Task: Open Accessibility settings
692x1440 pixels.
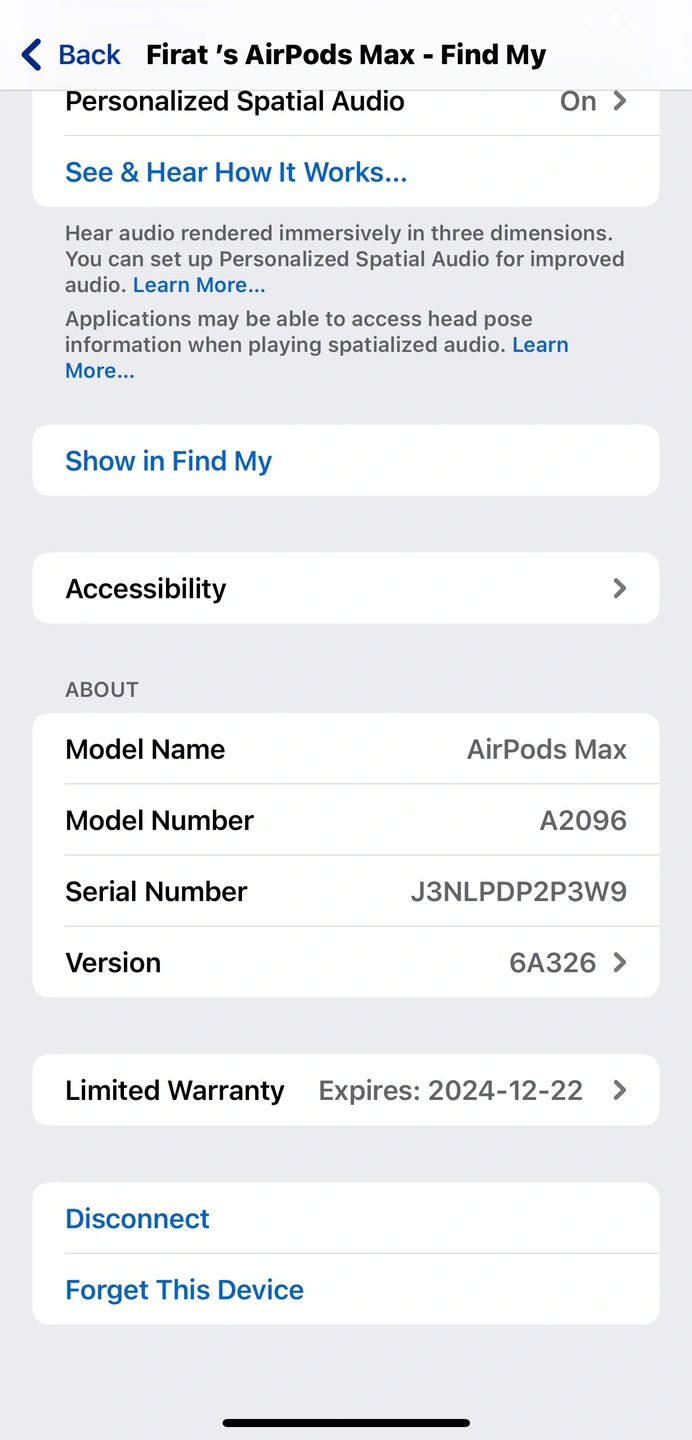Action: 345,588
